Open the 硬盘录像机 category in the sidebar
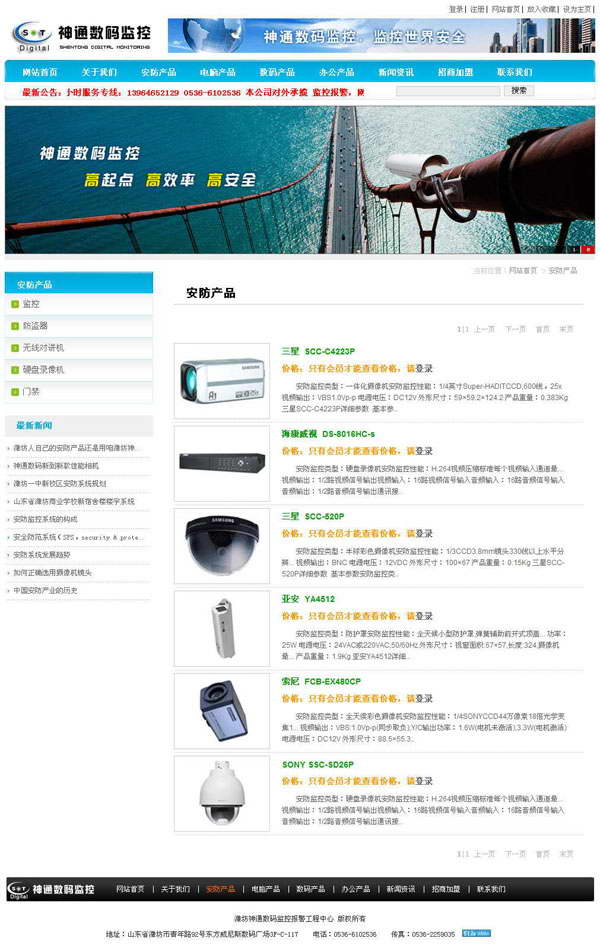 pyautogui.click(x=43, y=370)
